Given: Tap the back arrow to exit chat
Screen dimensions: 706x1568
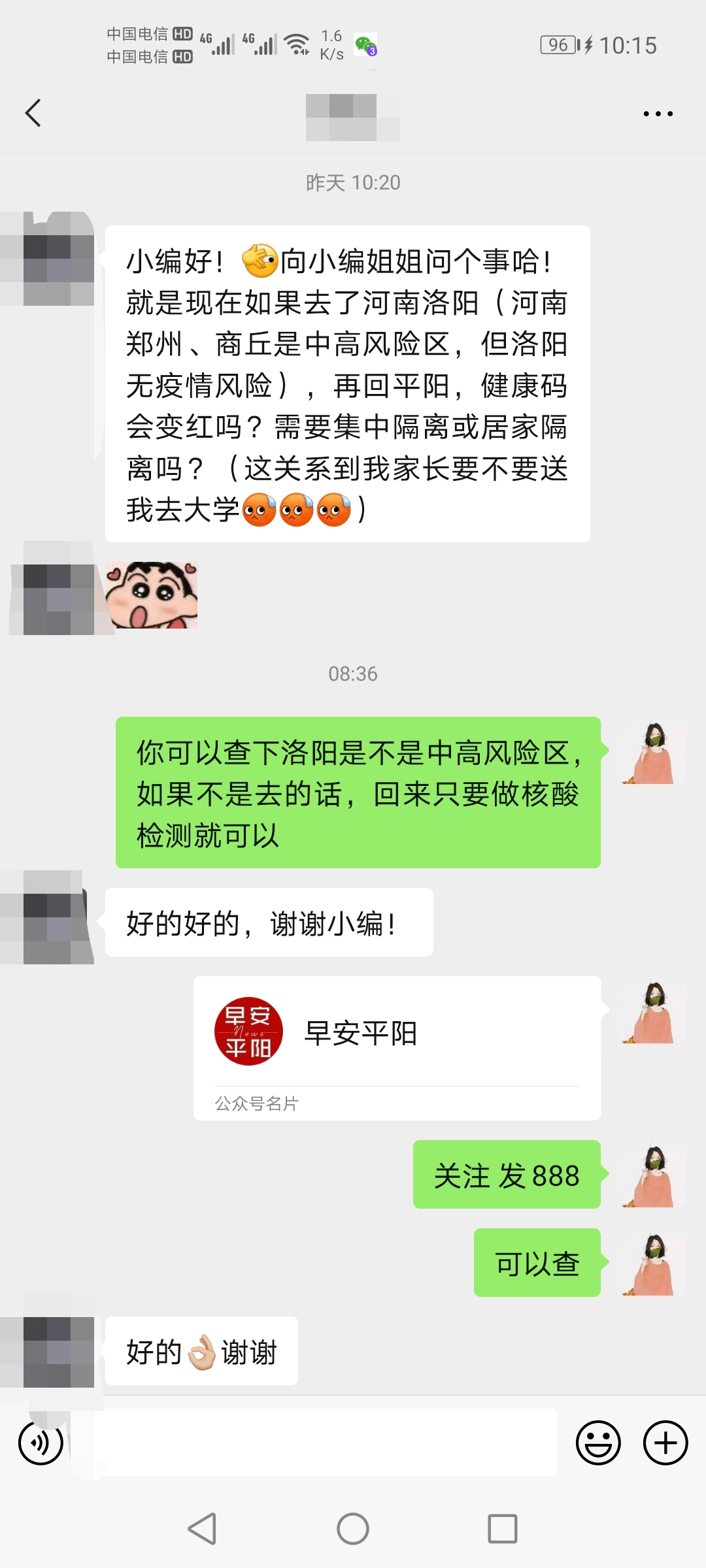Looking at the screenshot, I should tap(34, 112).
